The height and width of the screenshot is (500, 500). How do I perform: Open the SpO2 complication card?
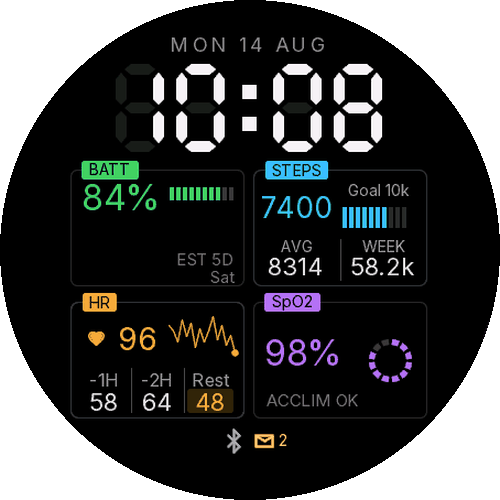(340, 360)
